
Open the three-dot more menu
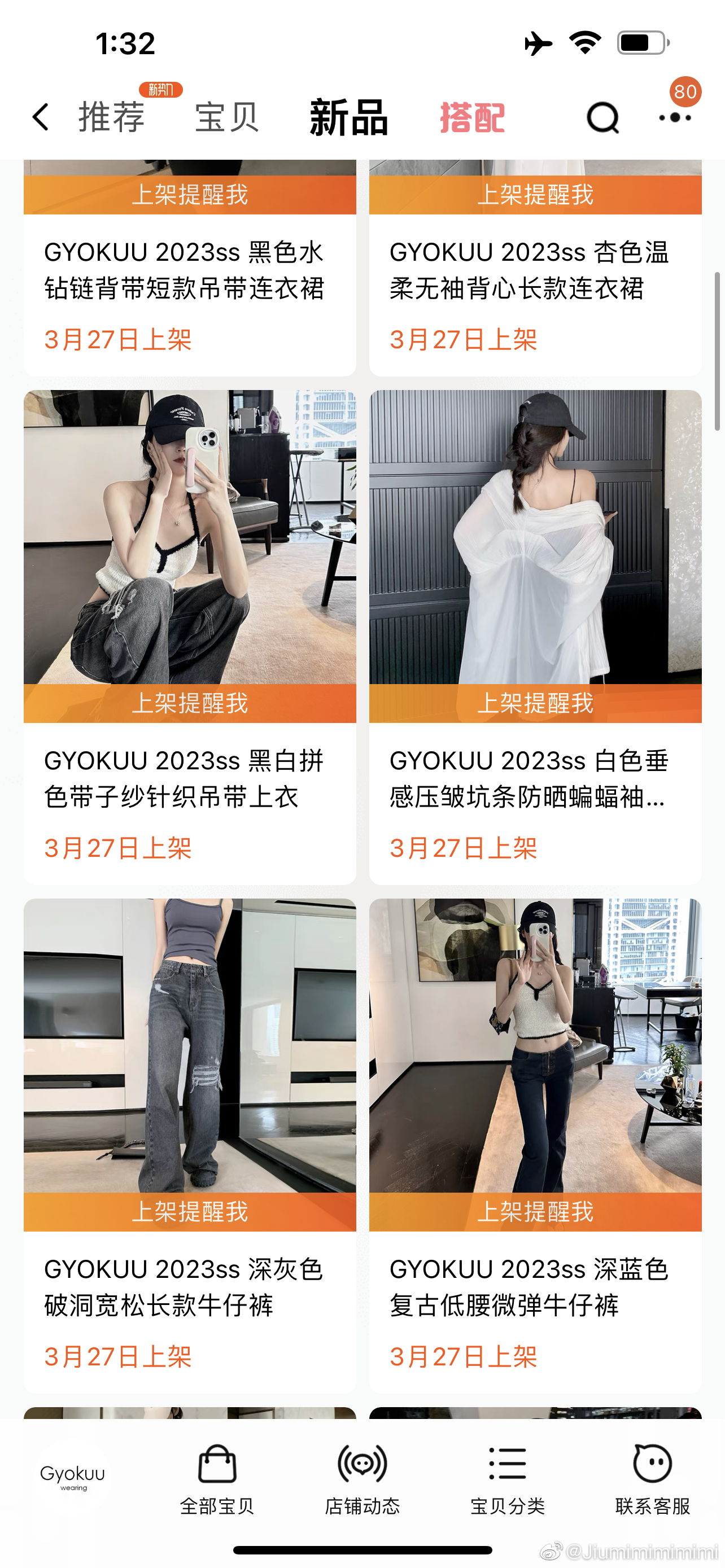coord(675,117)
